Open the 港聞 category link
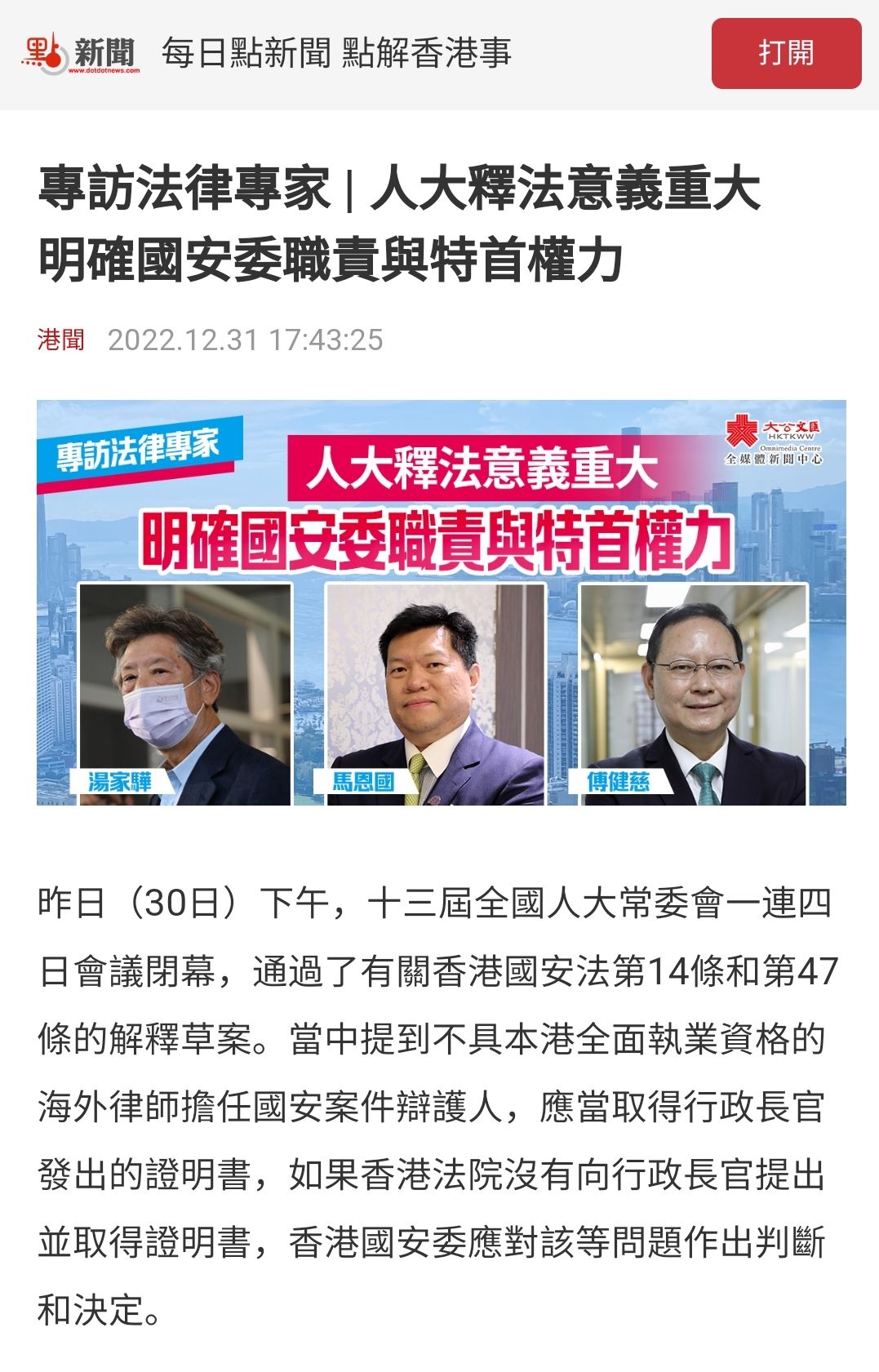The width and height of the screenshot is (879, 1372). (x=61, y=340)
